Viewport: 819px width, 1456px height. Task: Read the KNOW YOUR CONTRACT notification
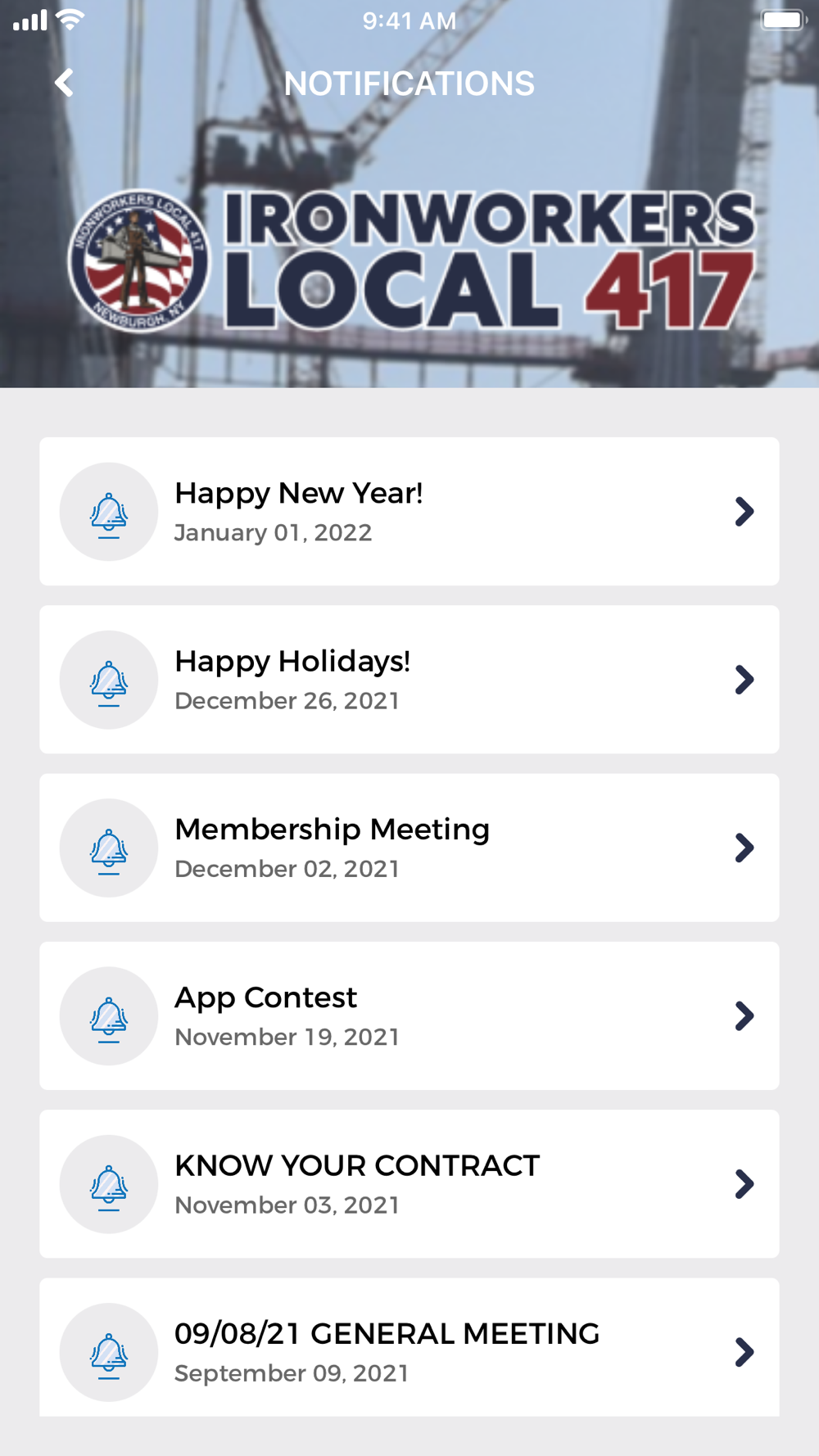409,1184
